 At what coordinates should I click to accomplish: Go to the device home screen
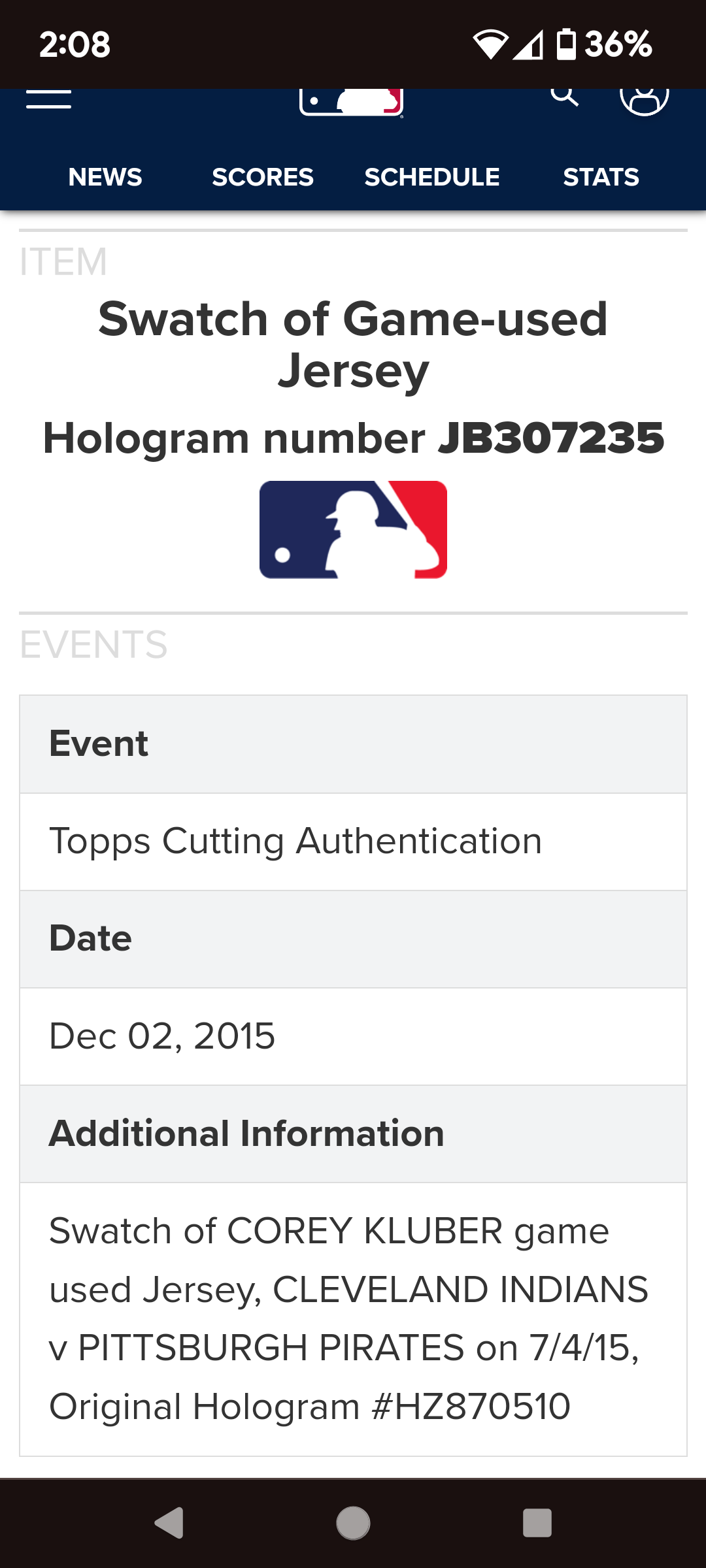(x=353, y=1523)
